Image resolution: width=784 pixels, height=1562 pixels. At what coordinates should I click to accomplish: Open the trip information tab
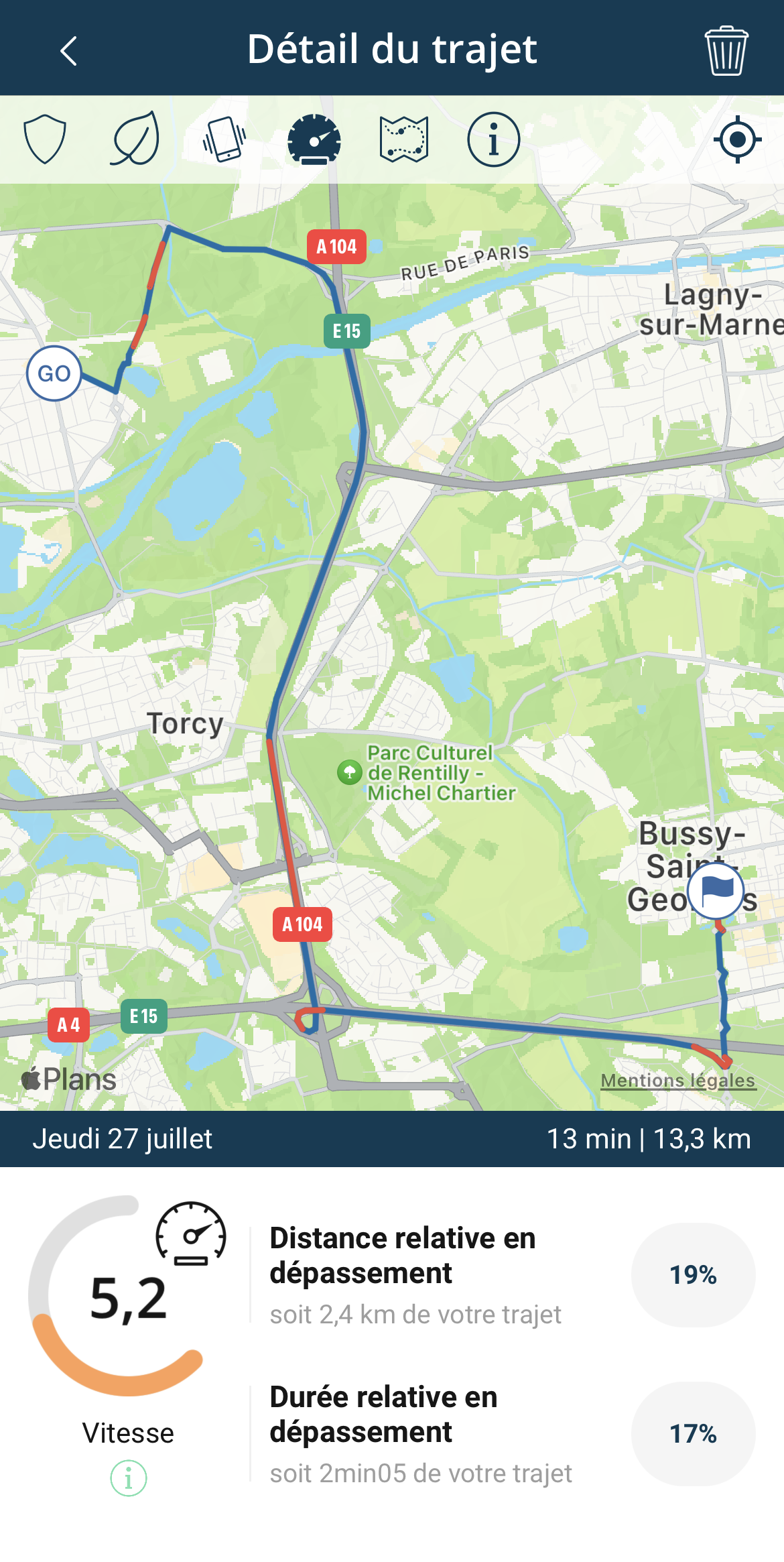click(493, 139)
